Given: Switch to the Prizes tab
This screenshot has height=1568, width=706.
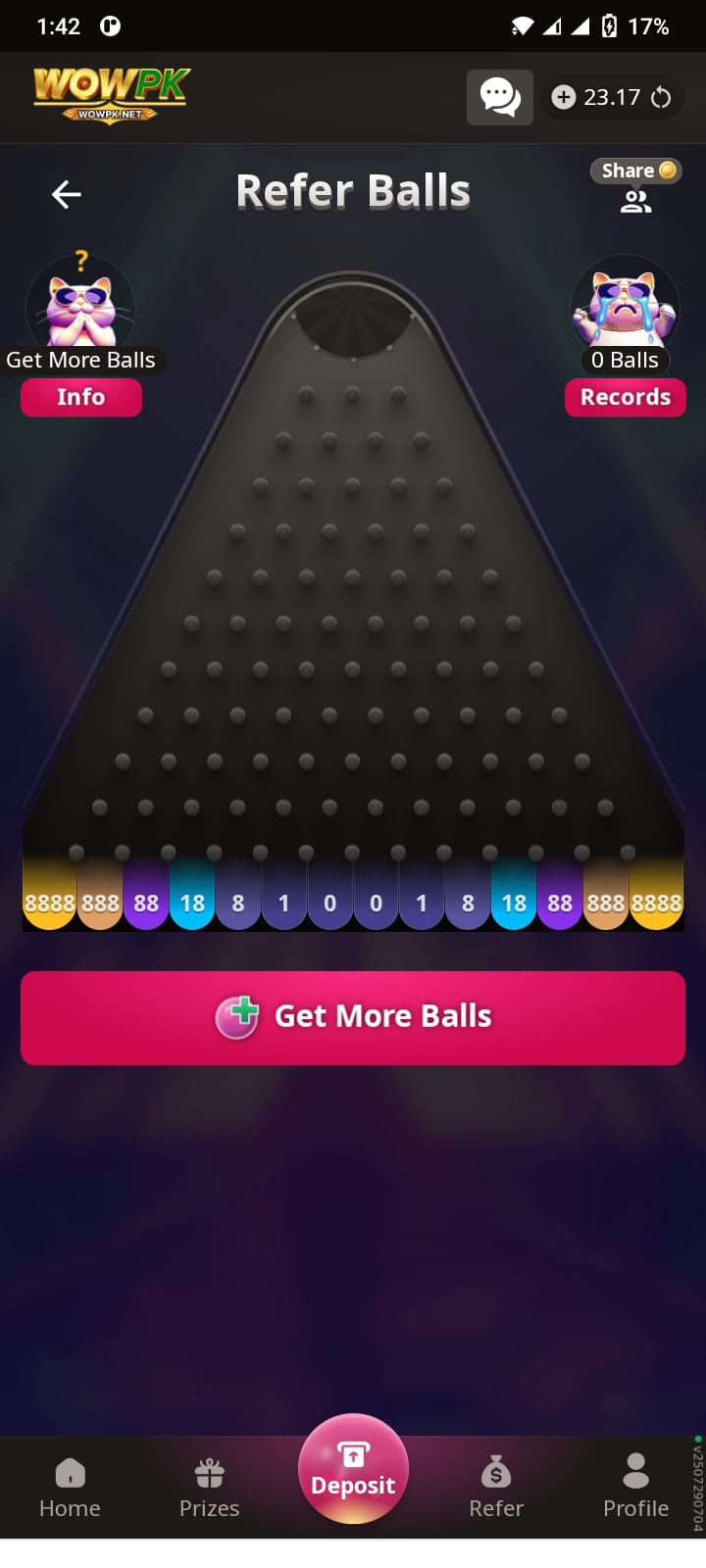Looking at the screenshot, I should click(x=209, y=1487).
